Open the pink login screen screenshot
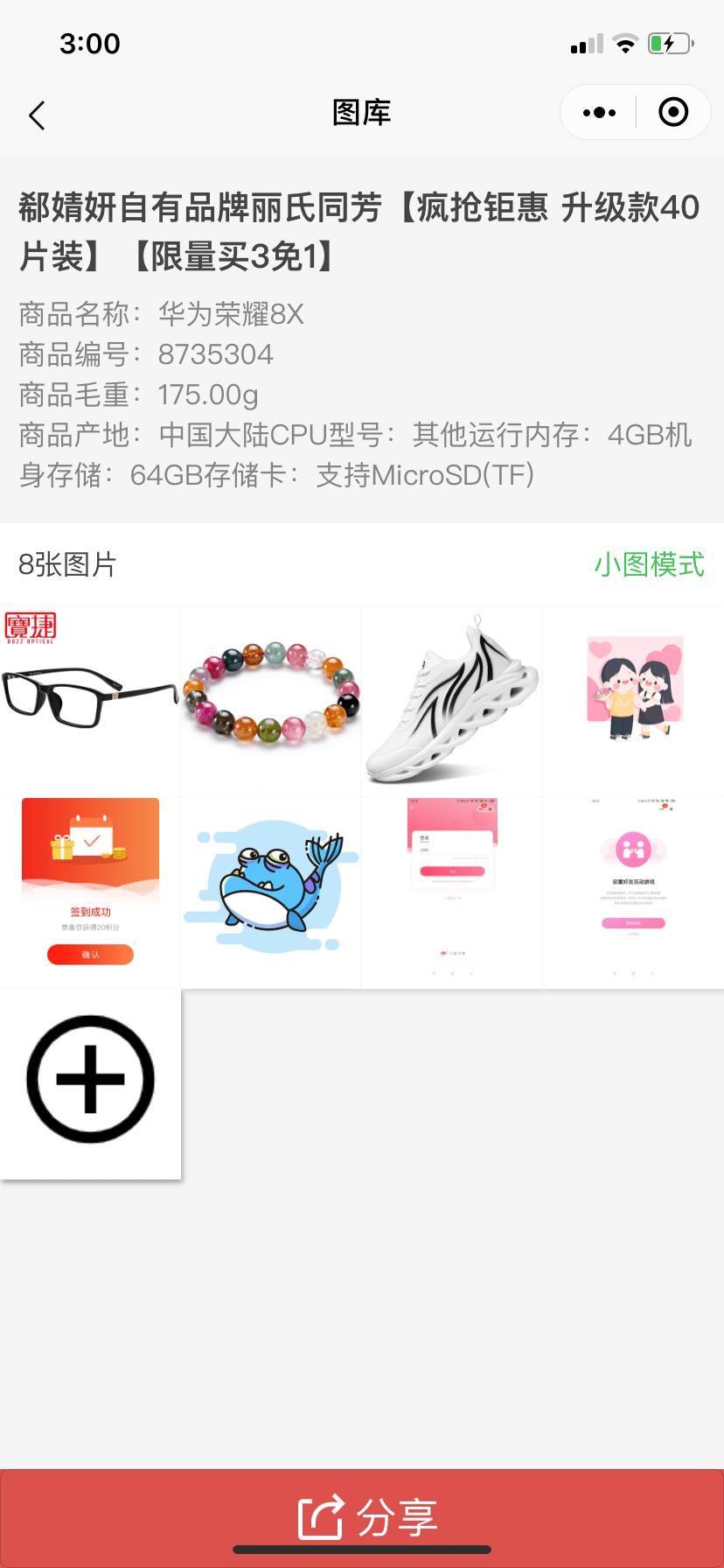 pos(452,892)
